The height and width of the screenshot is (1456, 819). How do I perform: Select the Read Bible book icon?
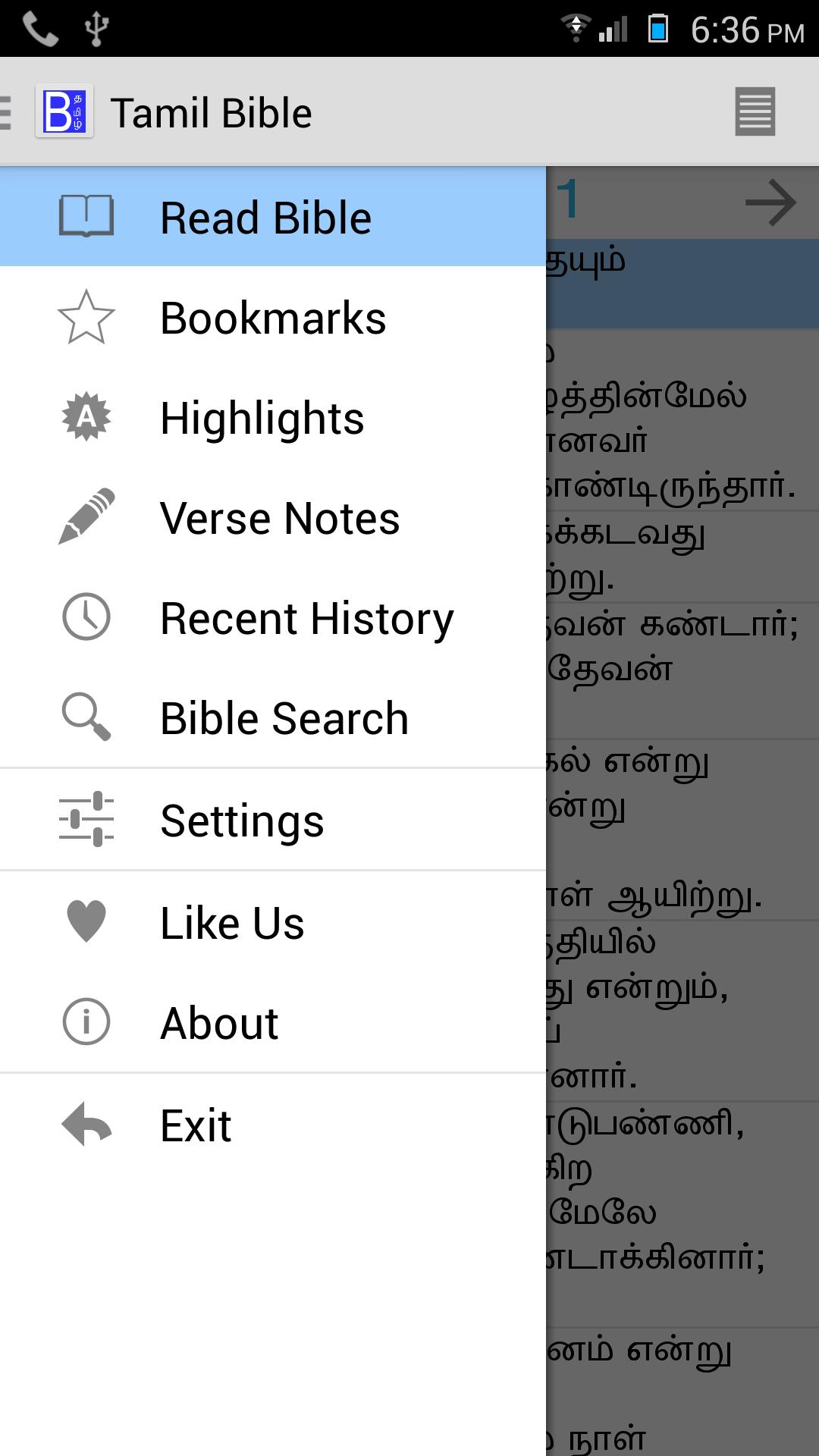(87, 216)
